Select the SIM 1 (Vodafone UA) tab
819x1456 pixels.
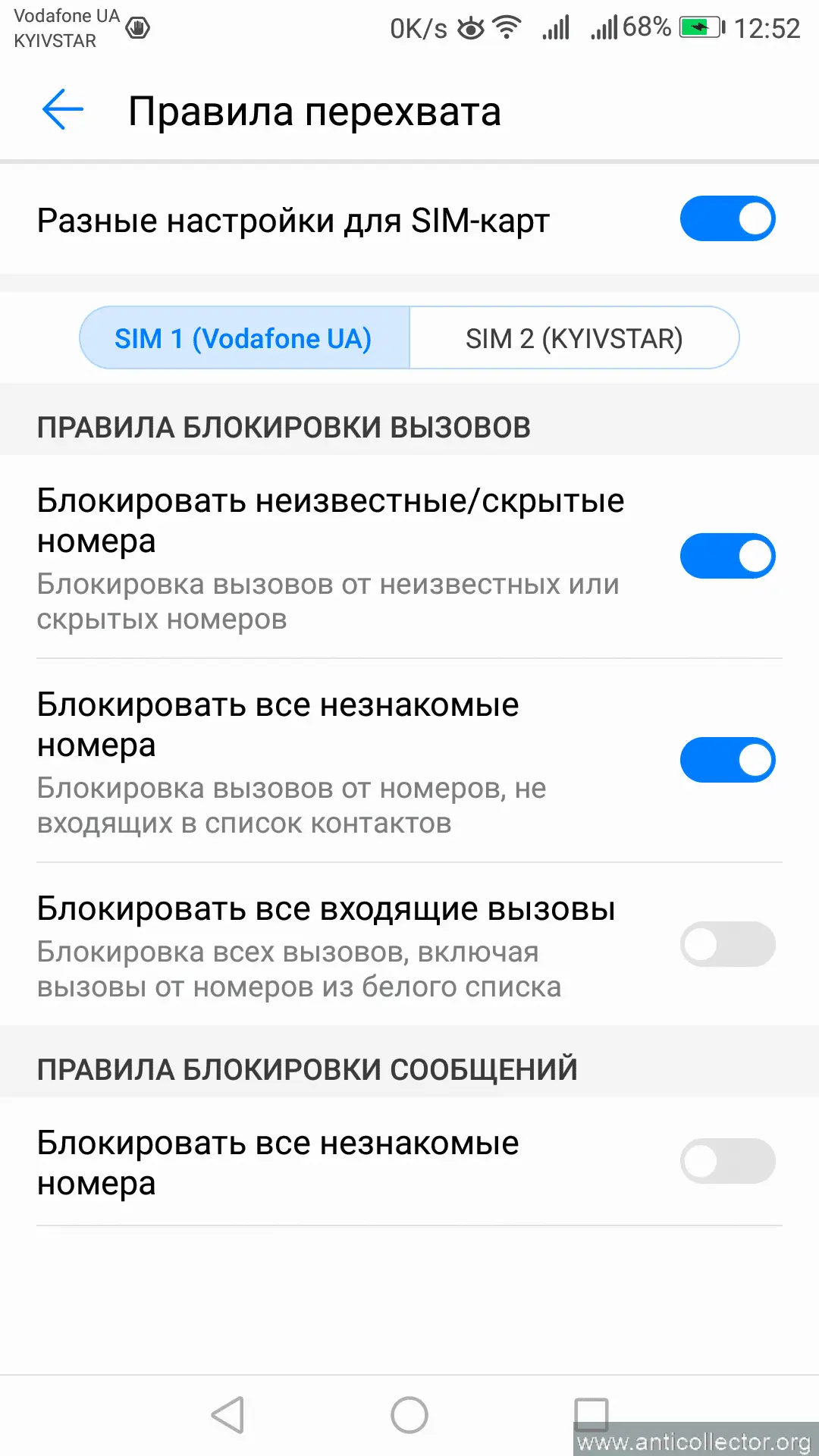tap(244, 338)
